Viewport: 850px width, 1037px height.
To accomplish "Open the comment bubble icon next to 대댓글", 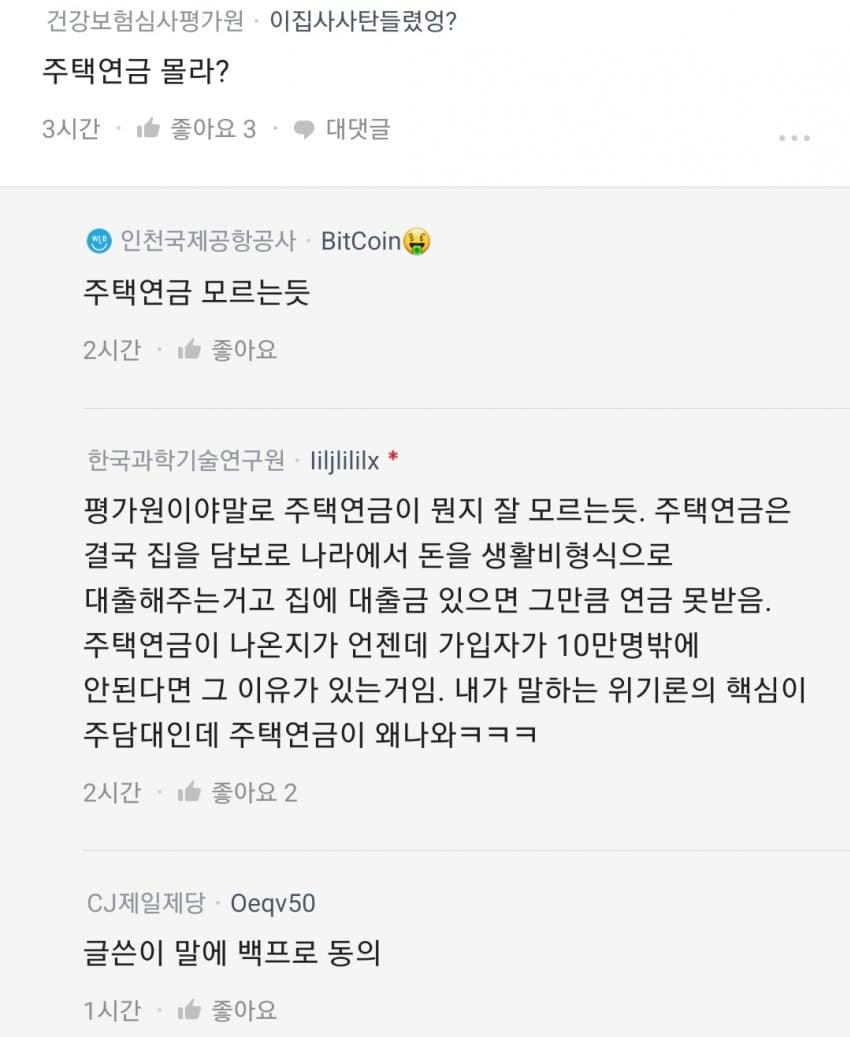I will point(303,128).
